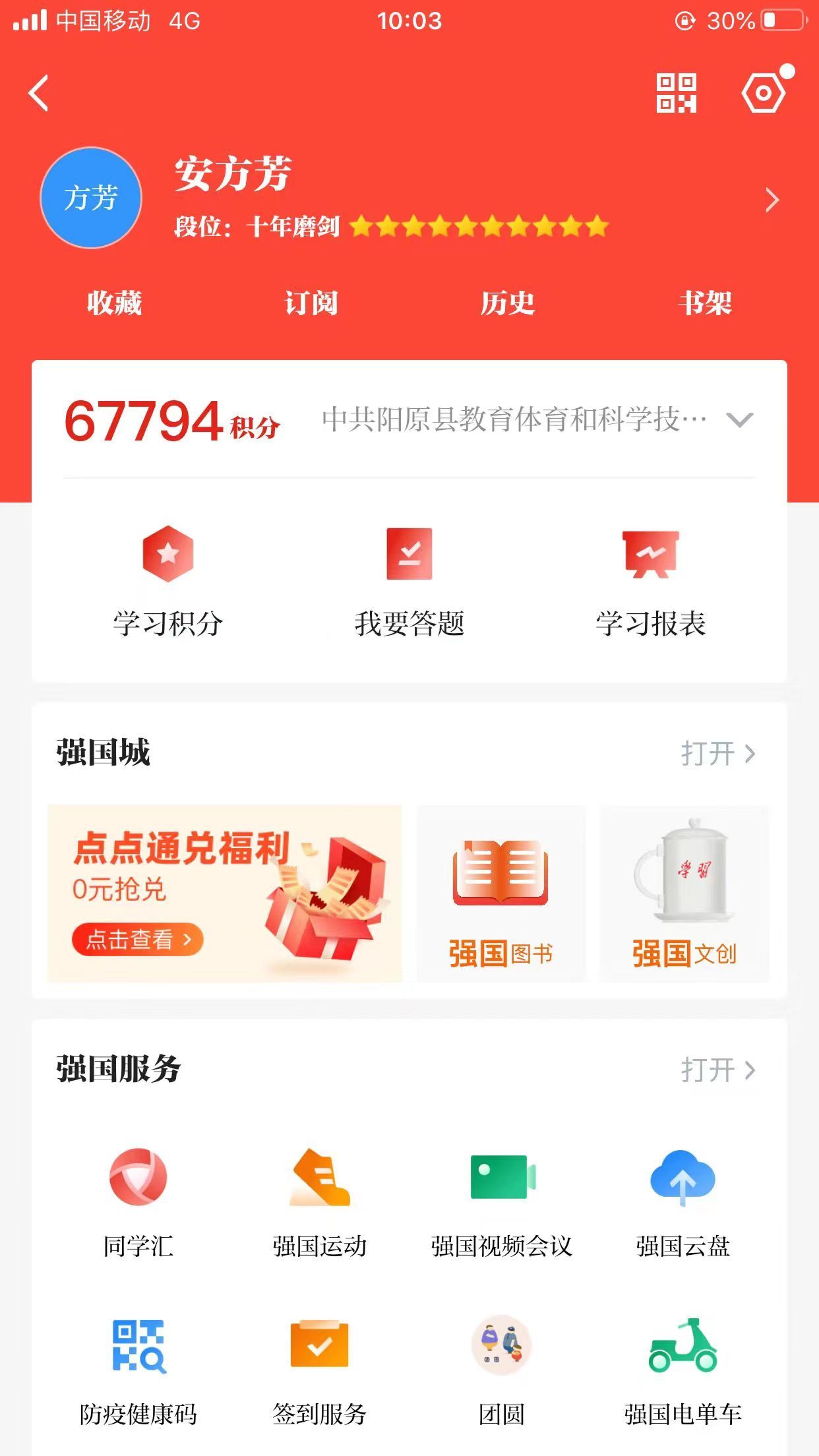Switch to 收藏 tab

click(x=115, y=303)
